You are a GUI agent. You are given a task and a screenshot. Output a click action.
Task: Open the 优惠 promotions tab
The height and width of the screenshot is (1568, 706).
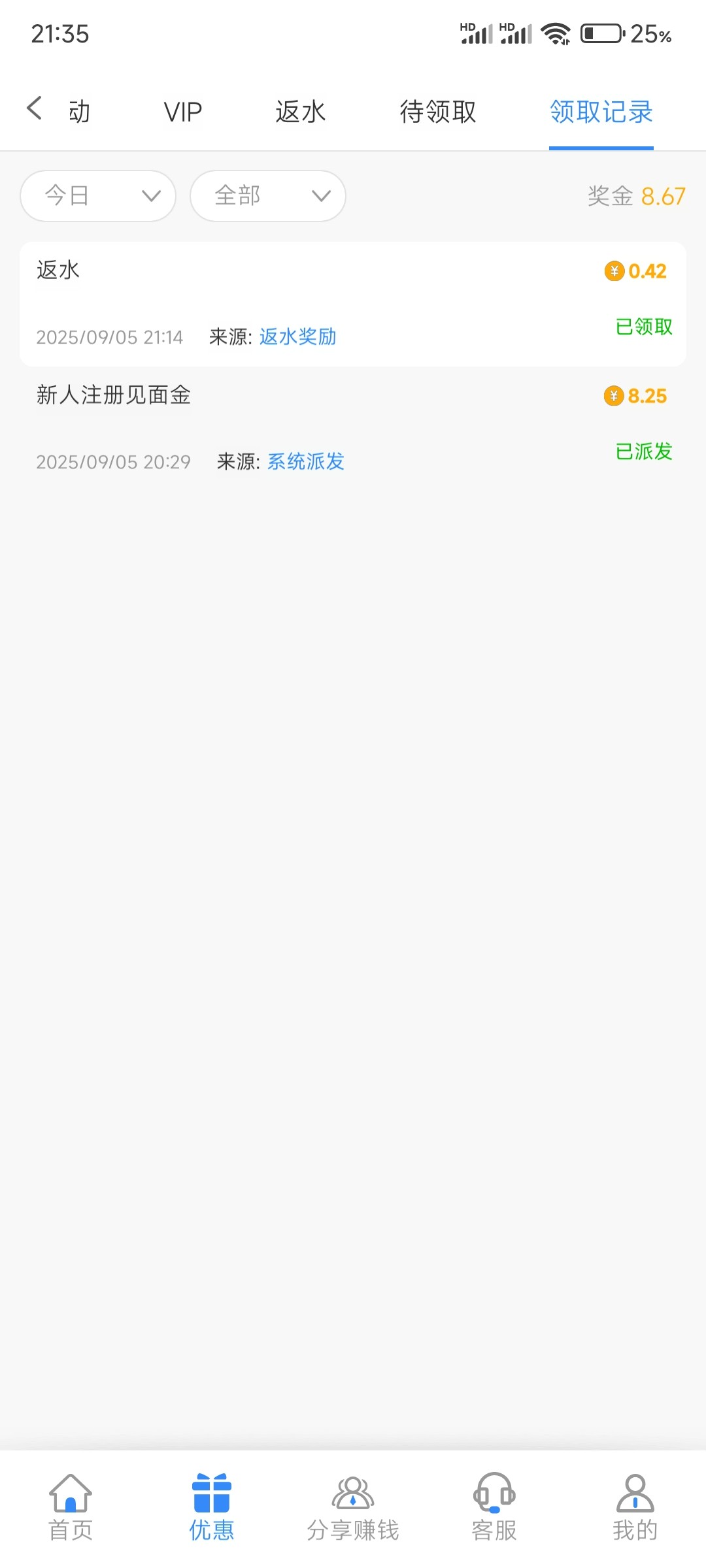(x=212, y=1507)
